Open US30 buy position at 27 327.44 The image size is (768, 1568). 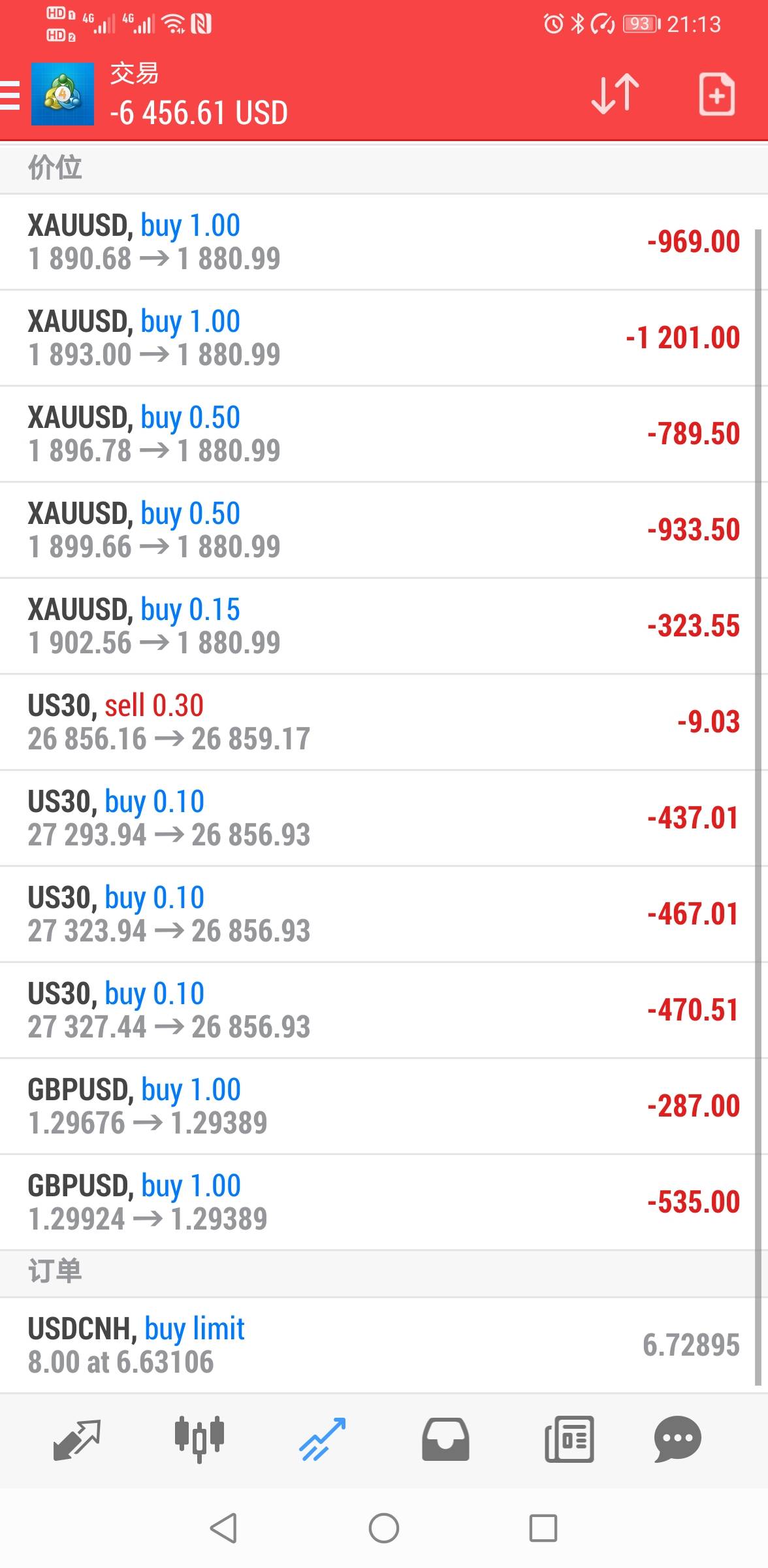point(384,1011)
